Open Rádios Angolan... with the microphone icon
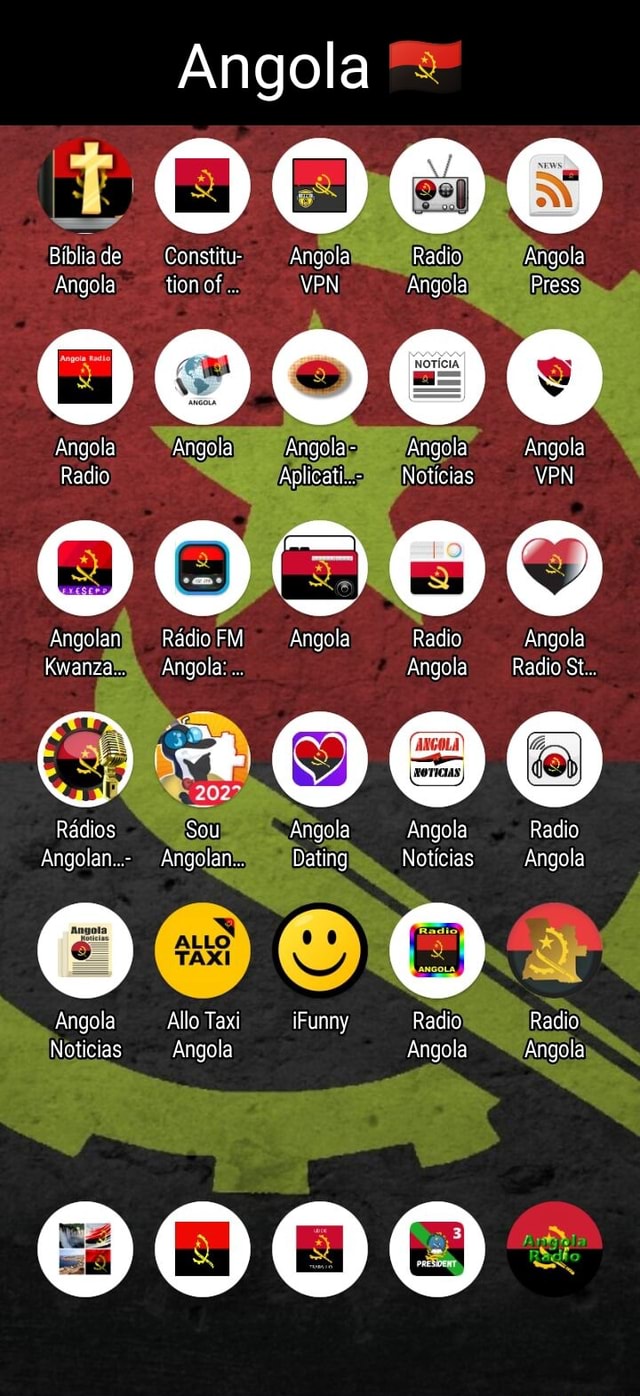Screen dimensions: 640x1396 85,759
